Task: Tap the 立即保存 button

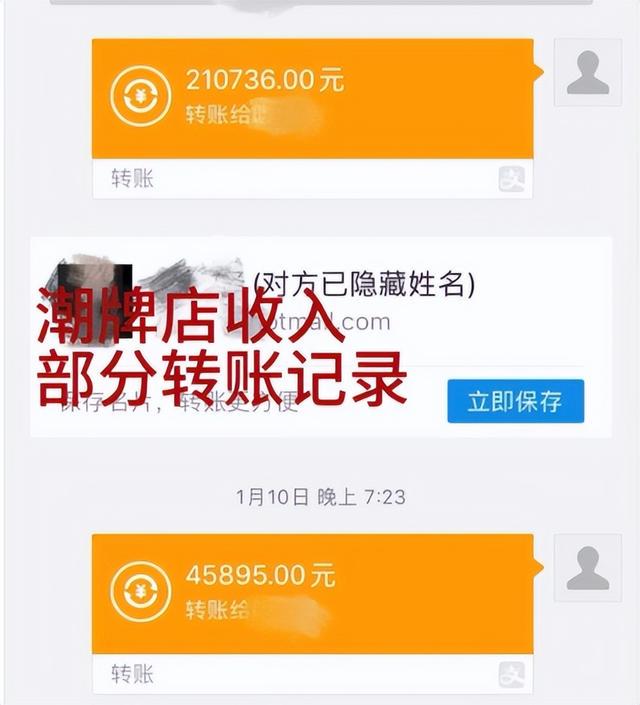Action: tap(515, 402)
